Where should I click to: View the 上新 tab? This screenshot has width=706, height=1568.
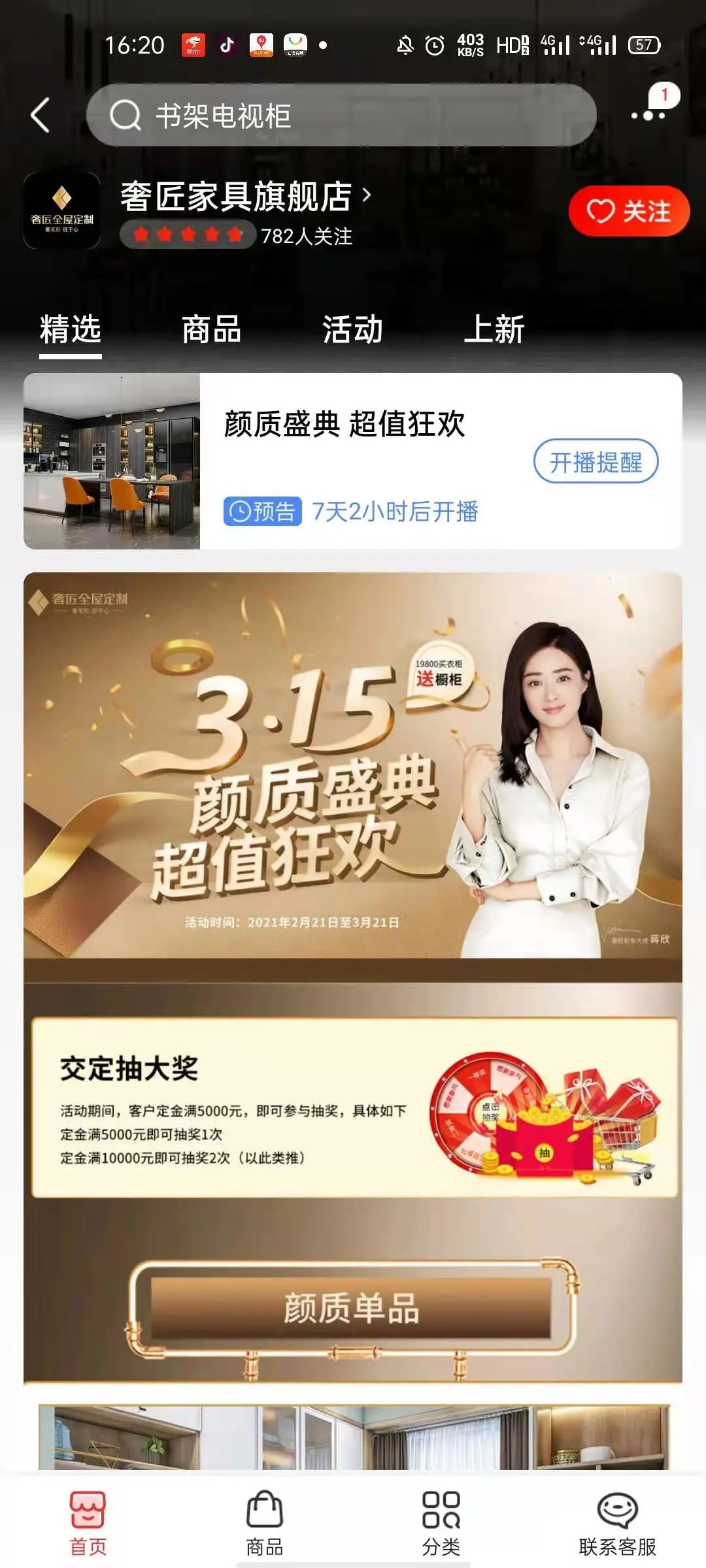tap(494, 329)
